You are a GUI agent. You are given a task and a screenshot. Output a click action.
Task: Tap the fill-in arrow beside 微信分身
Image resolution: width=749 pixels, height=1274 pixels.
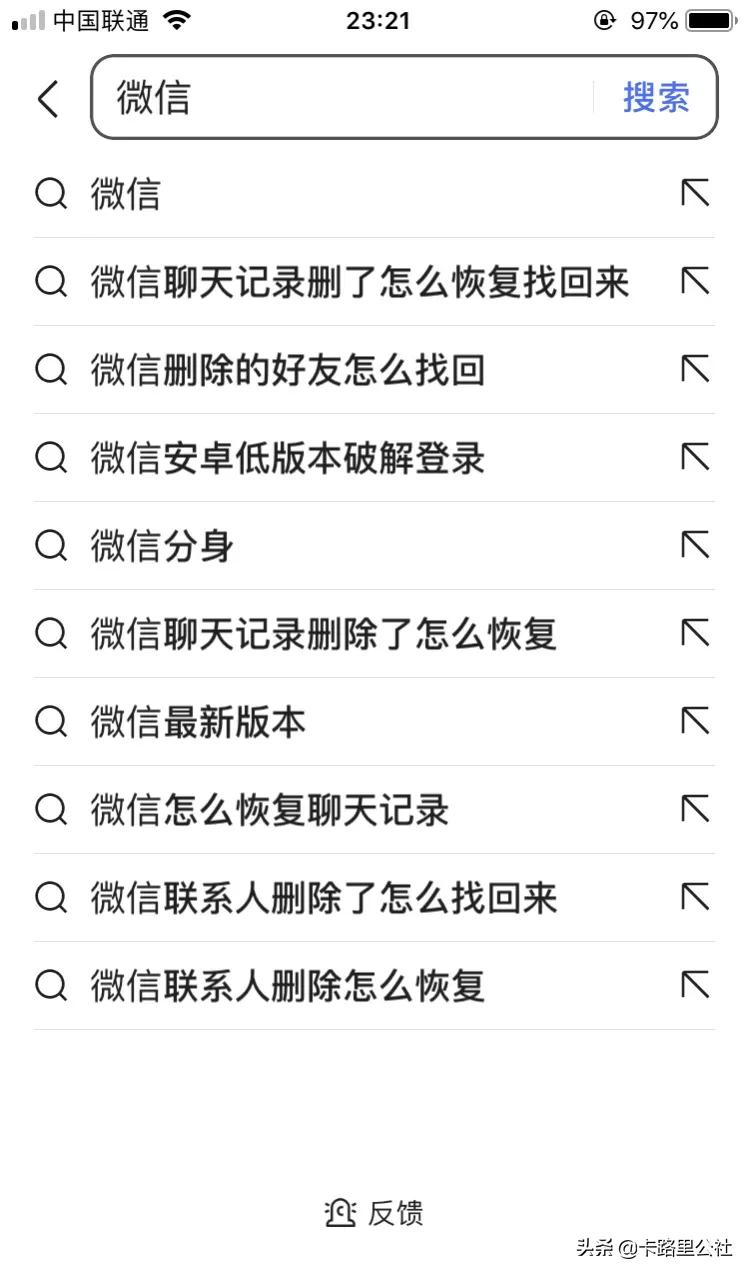click(695, 546)
